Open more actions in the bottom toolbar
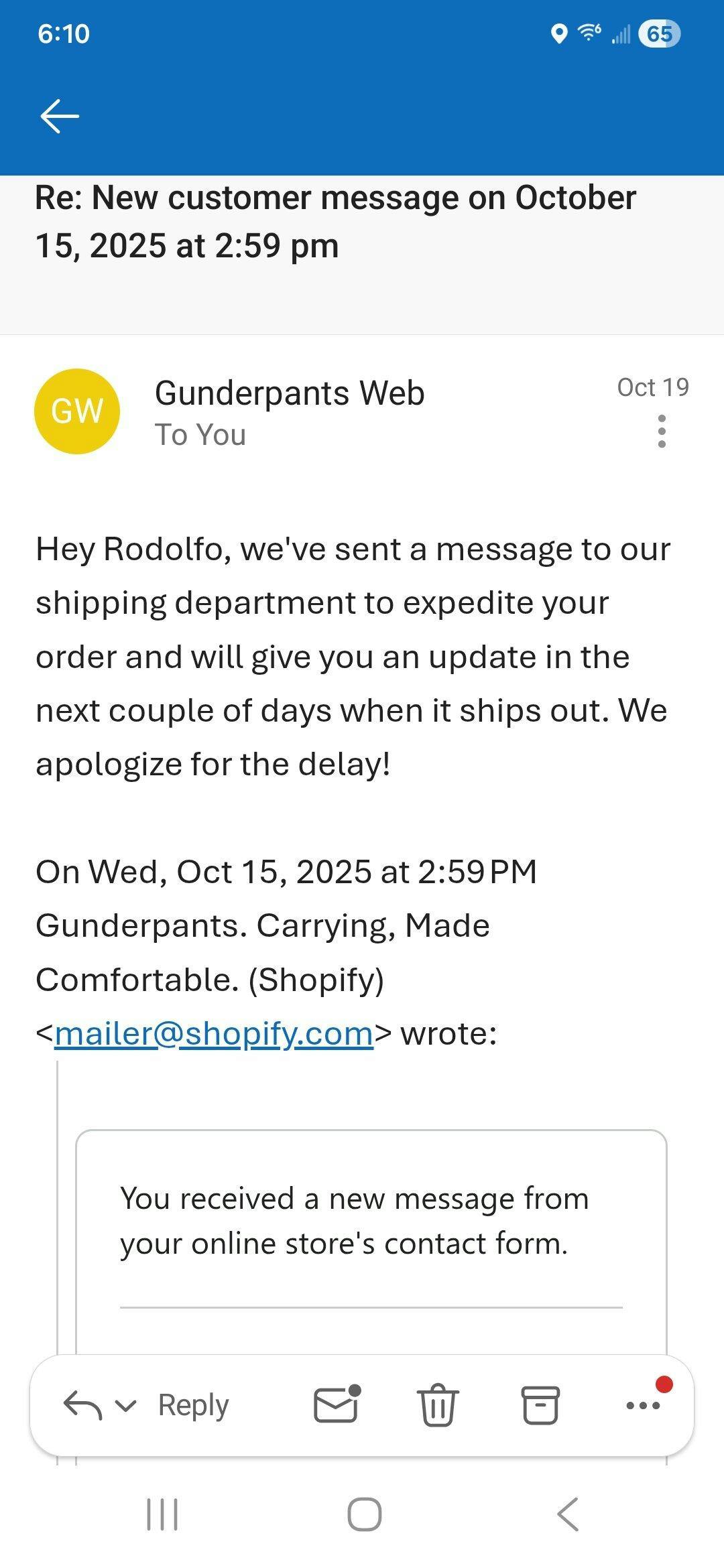The width and height of the screenshot is (724, 1568). pyautogui.click(x=643, y=1405)
